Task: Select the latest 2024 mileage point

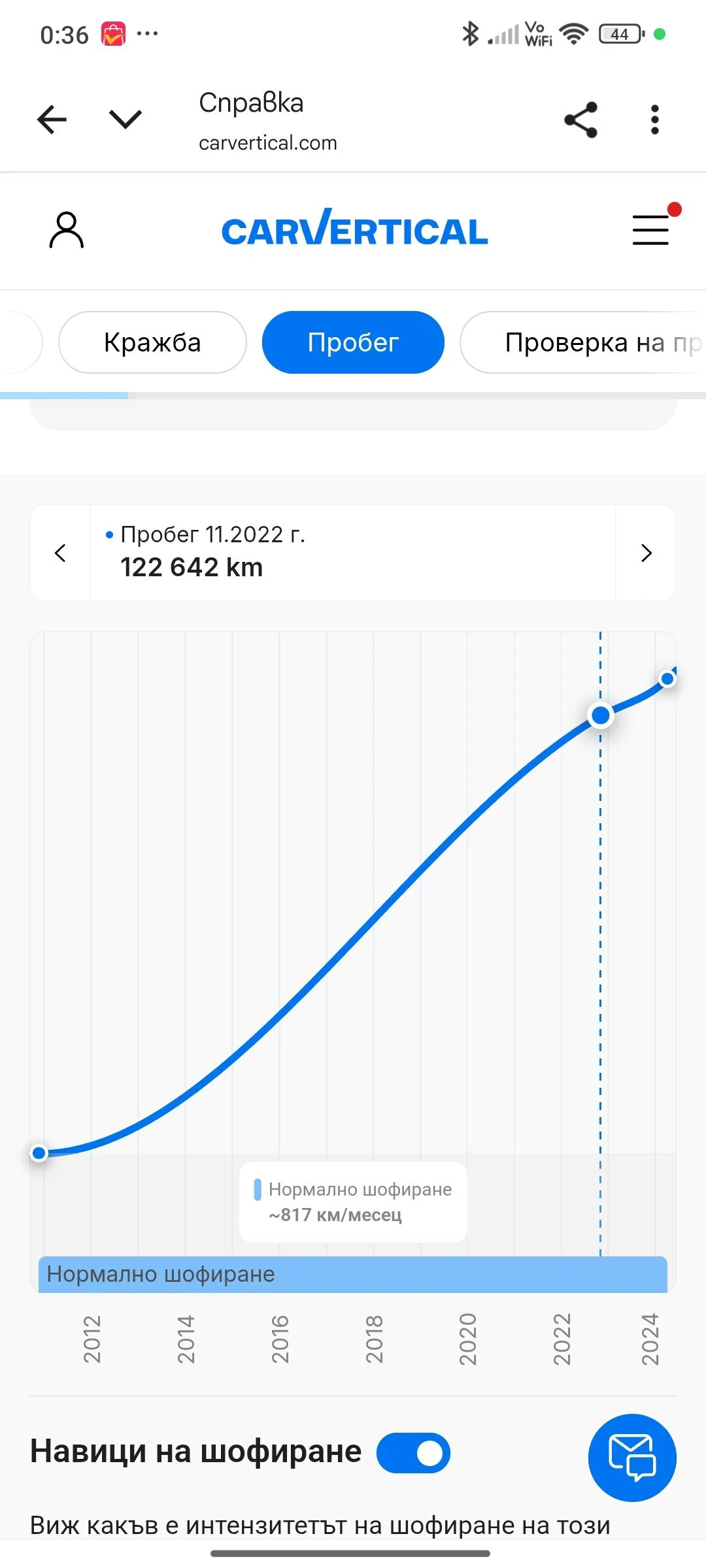Action: click(667, 679)
